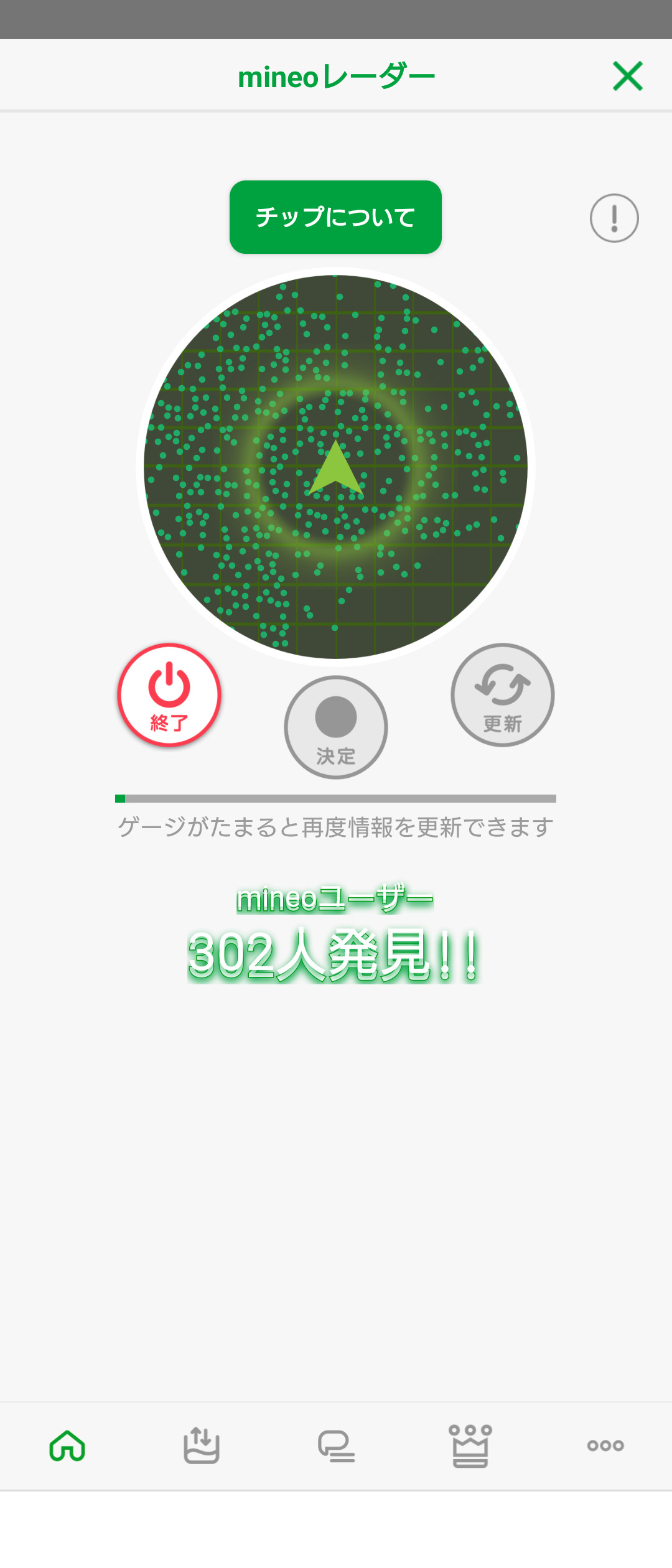The image size is (672, 1568).
Task: Switch to the chat bubble tab
Action: click(x=336, y=1445)
